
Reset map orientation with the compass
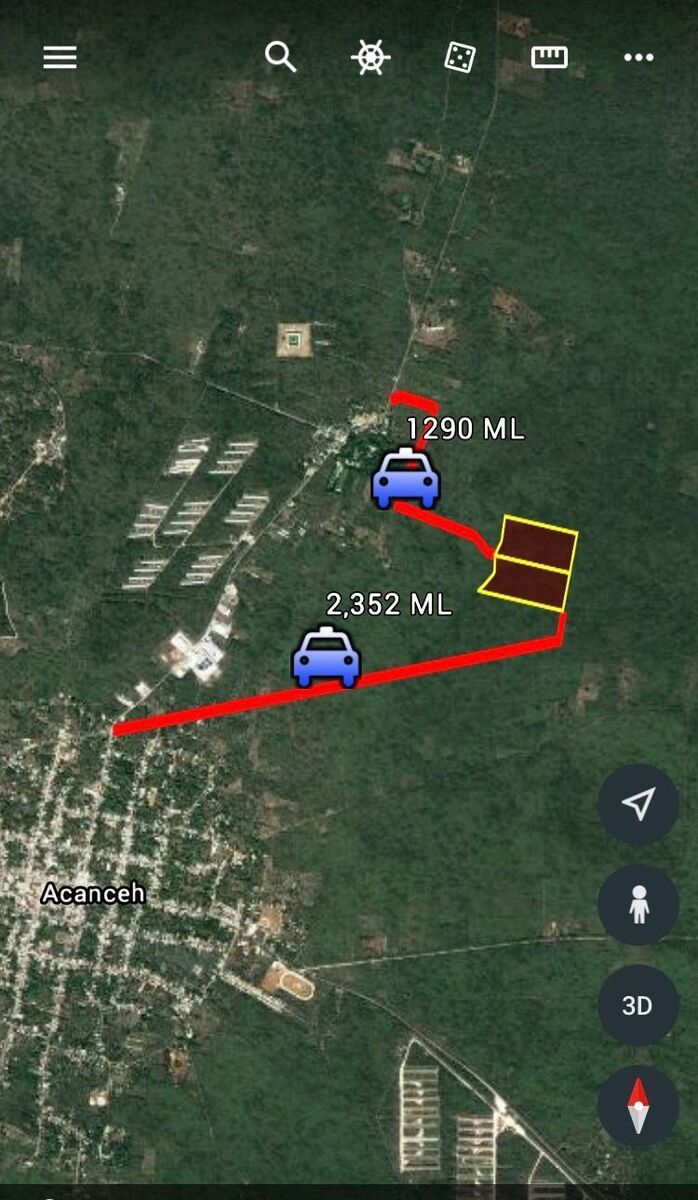[x=638, y=1106]
